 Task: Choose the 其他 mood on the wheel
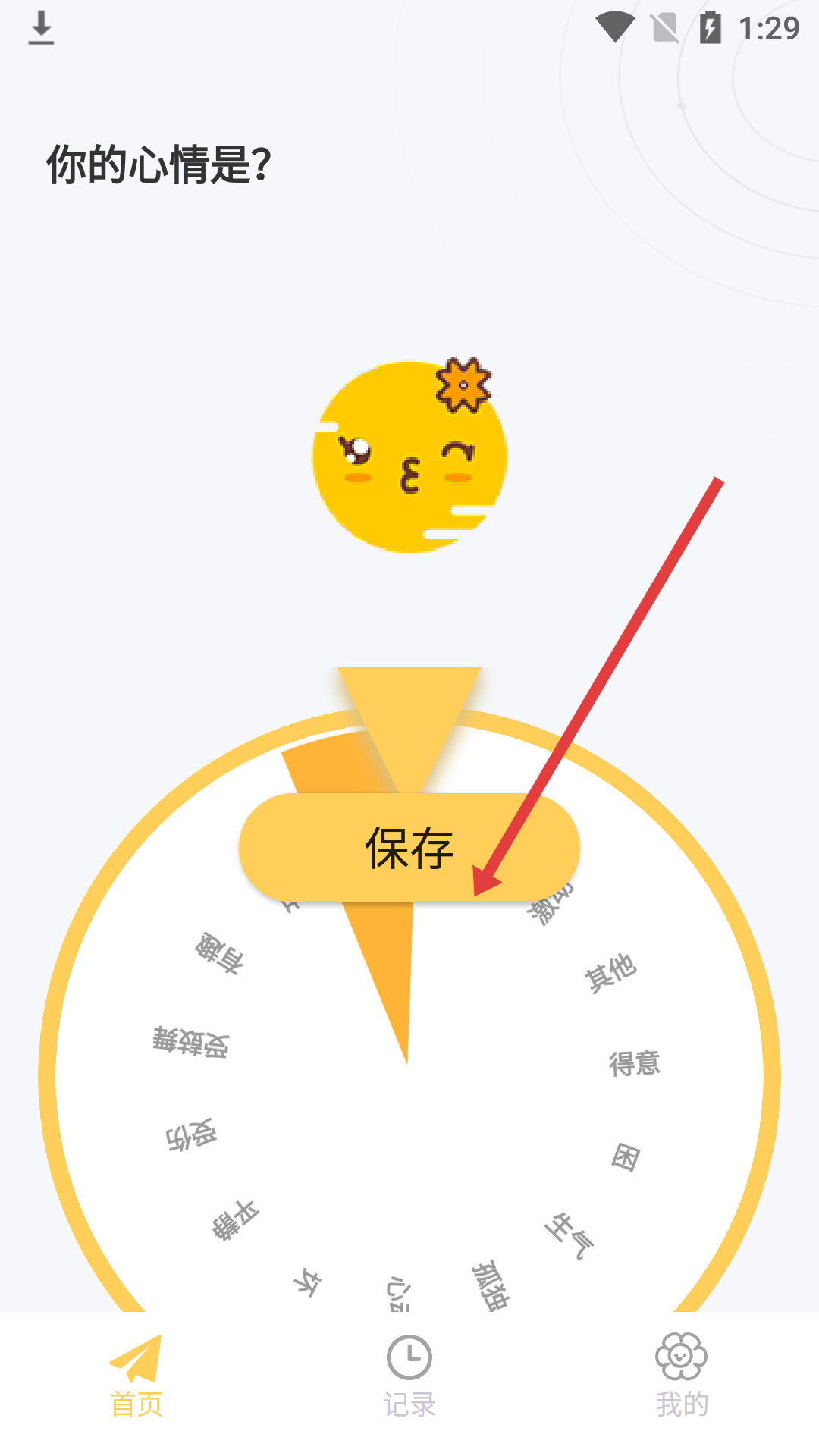[610, 973]
